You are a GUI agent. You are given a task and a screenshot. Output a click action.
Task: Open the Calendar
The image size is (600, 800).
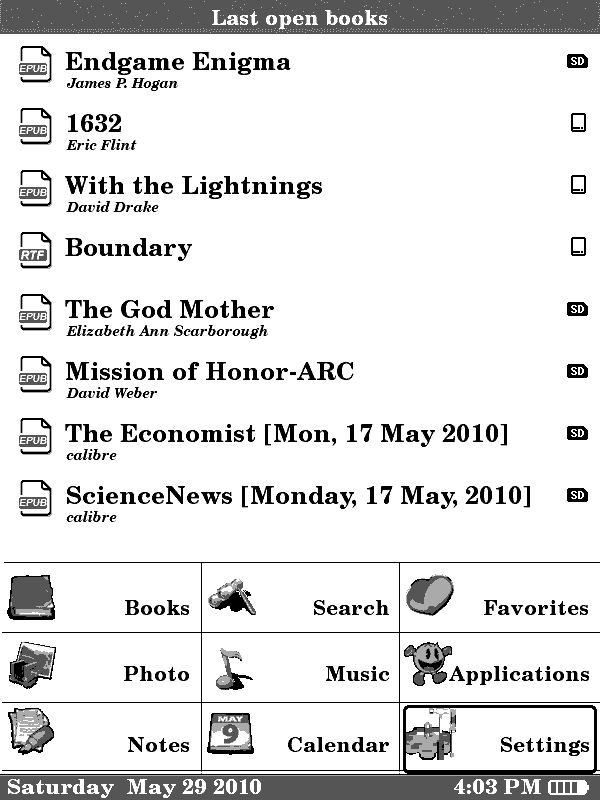[x=300, y=738]
